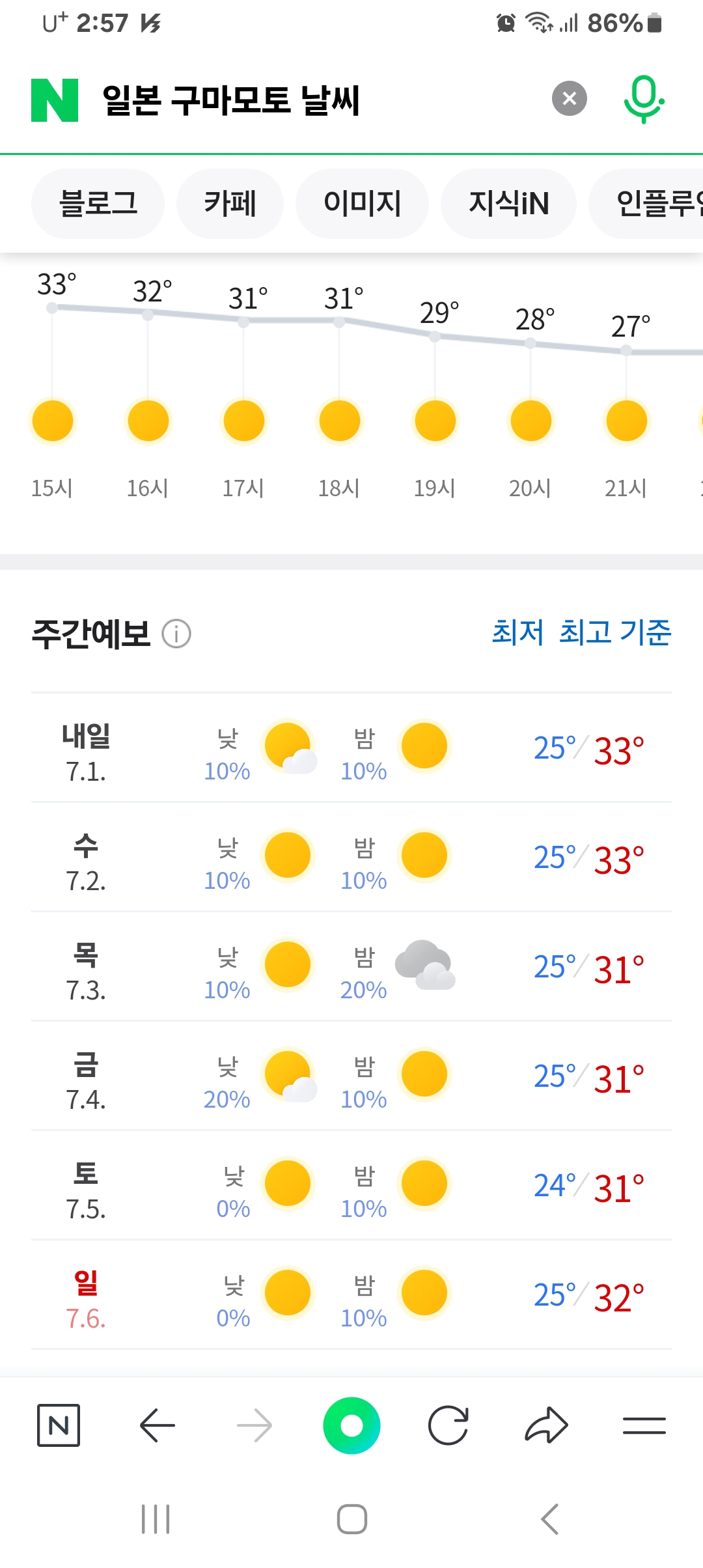The image size is (703, 1568).
Task: Tap the green circle button in bottom toolbar
Action: tap(351, 1425)
